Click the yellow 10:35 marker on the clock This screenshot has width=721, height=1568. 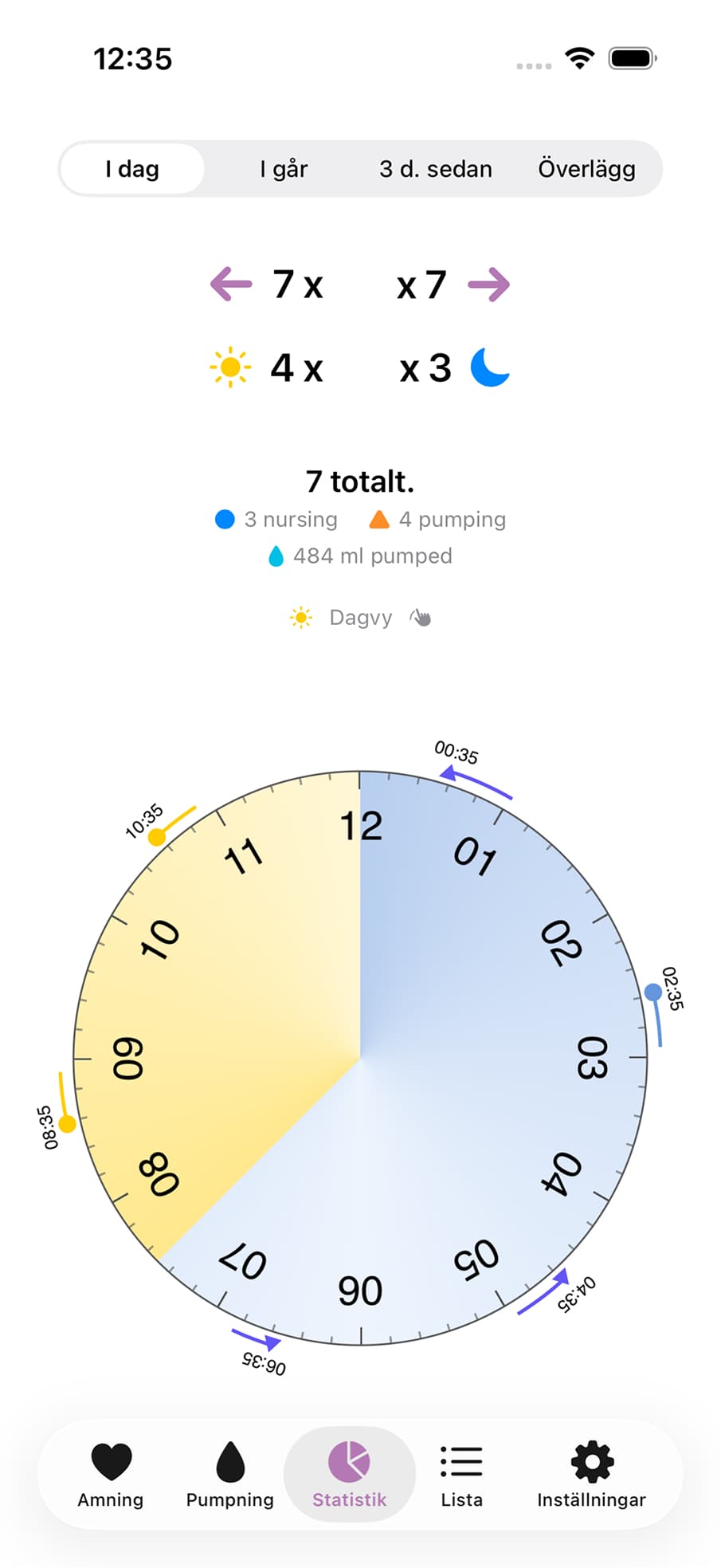[x=156, y=837]
